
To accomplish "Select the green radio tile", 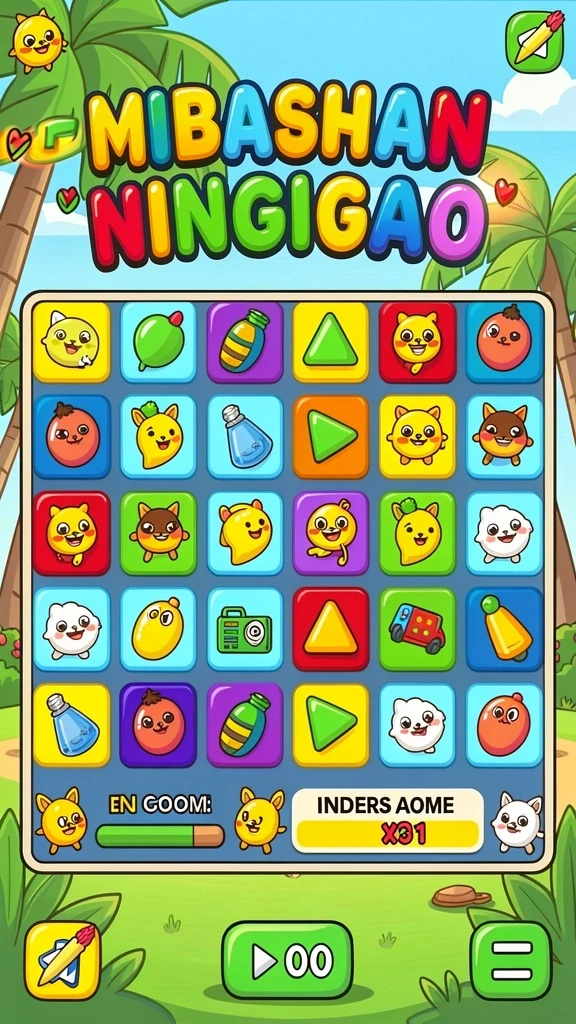I will [245, 629].
